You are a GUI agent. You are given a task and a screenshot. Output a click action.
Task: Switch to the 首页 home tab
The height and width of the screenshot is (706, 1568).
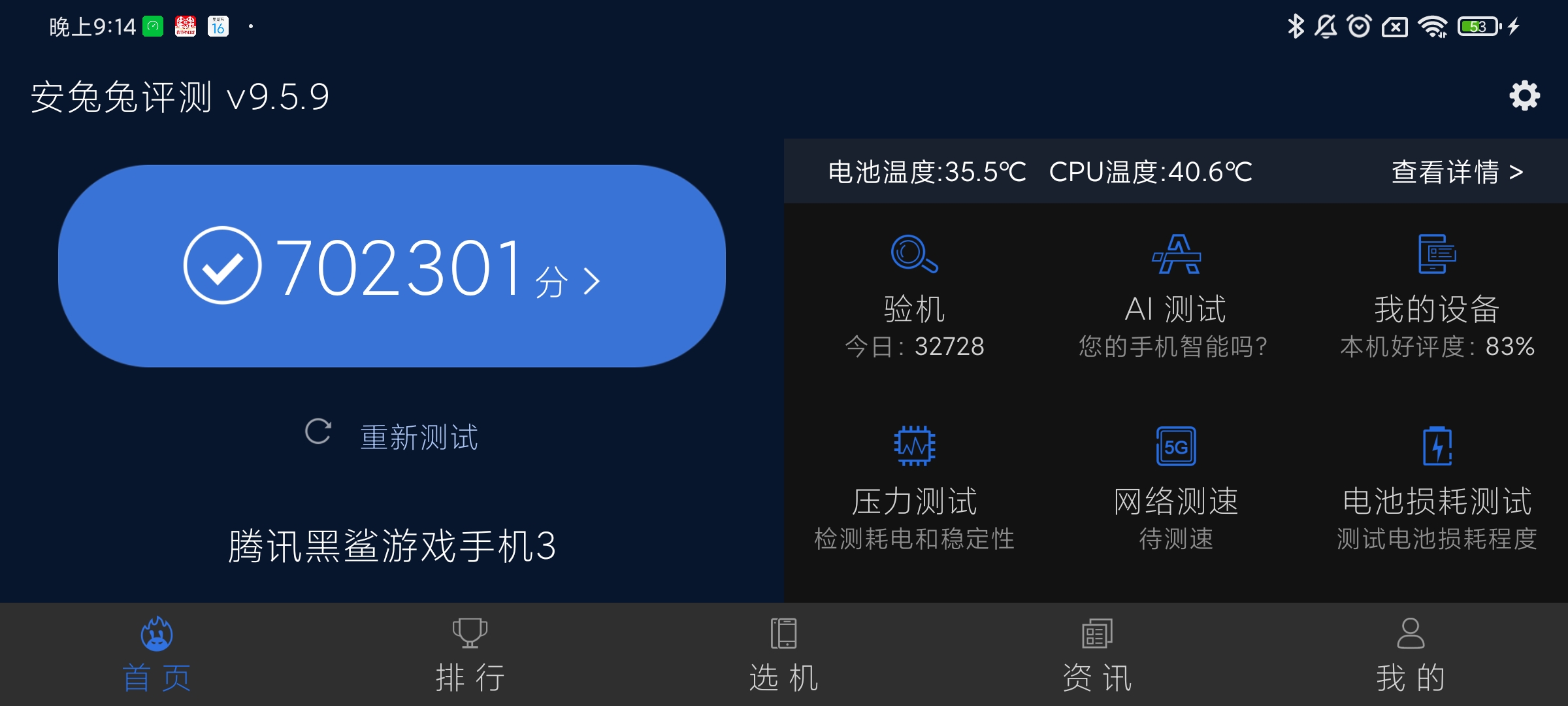pyautogui.click(x=157, y=655)
